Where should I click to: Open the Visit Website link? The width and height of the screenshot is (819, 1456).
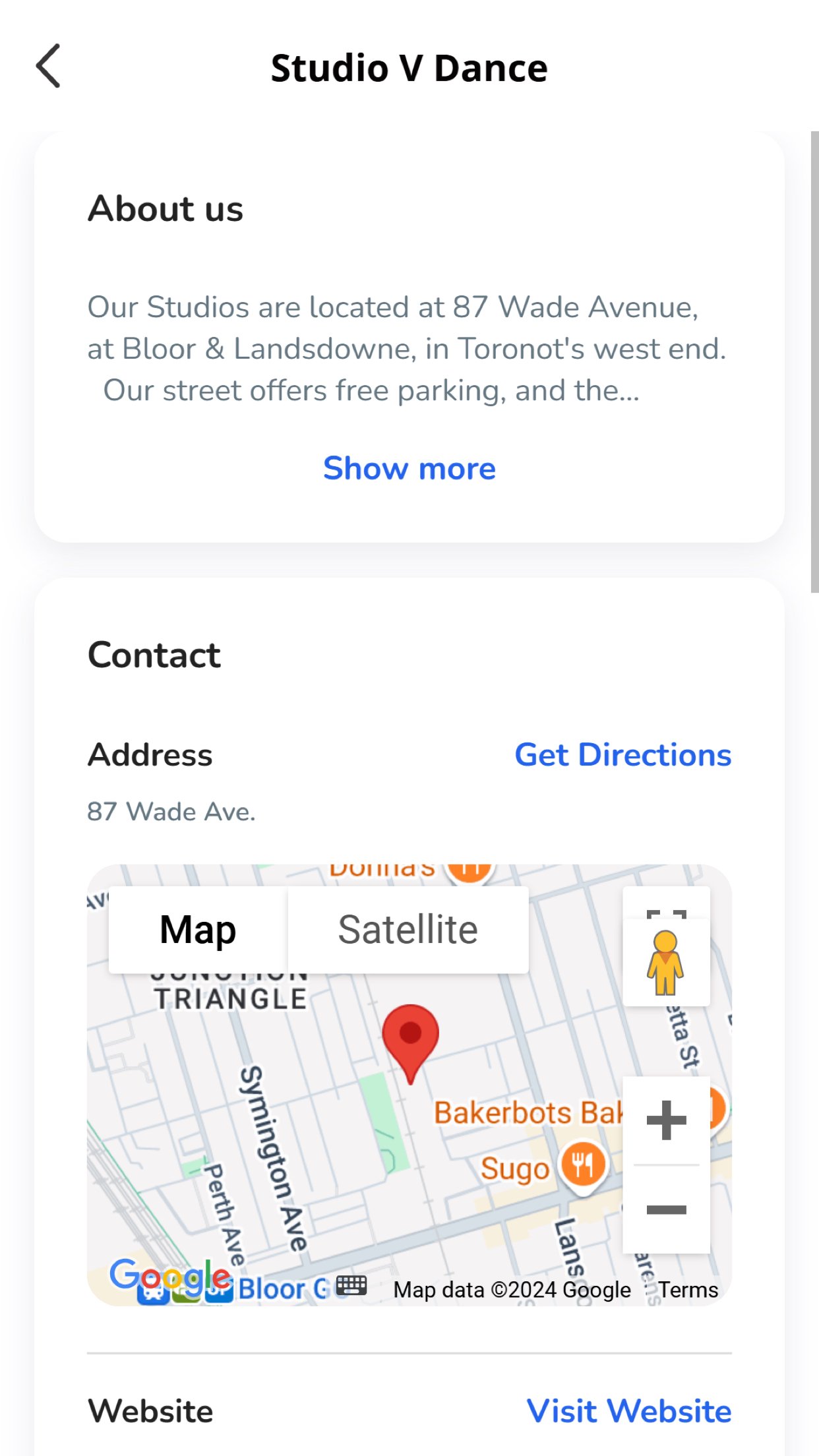pos(628,1411)
